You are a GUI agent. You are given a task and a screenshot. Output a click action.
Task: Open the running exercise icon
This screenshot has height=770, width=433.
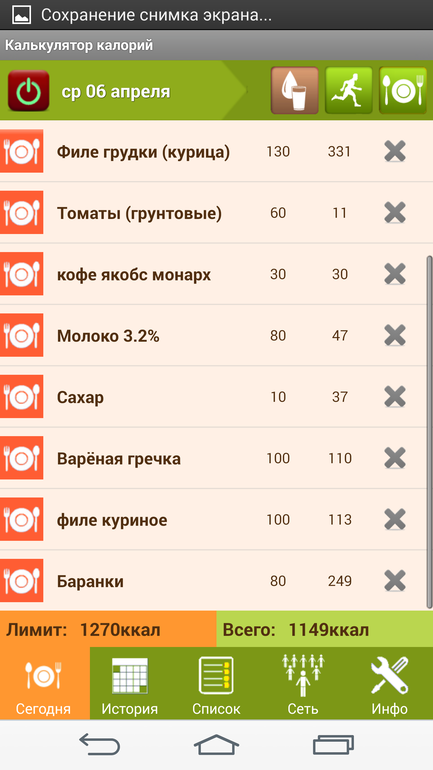pos(349,91)
